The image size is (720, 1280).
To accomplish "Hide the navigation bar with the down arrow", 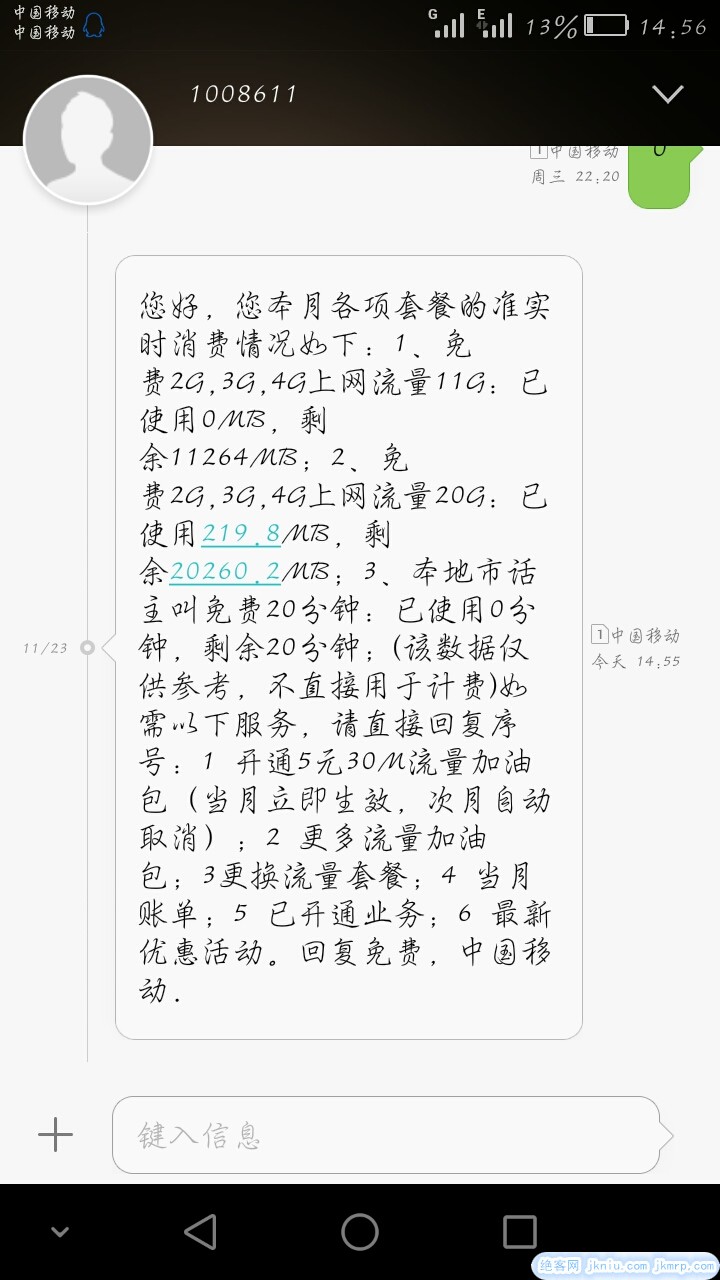I will point(60,1232).
